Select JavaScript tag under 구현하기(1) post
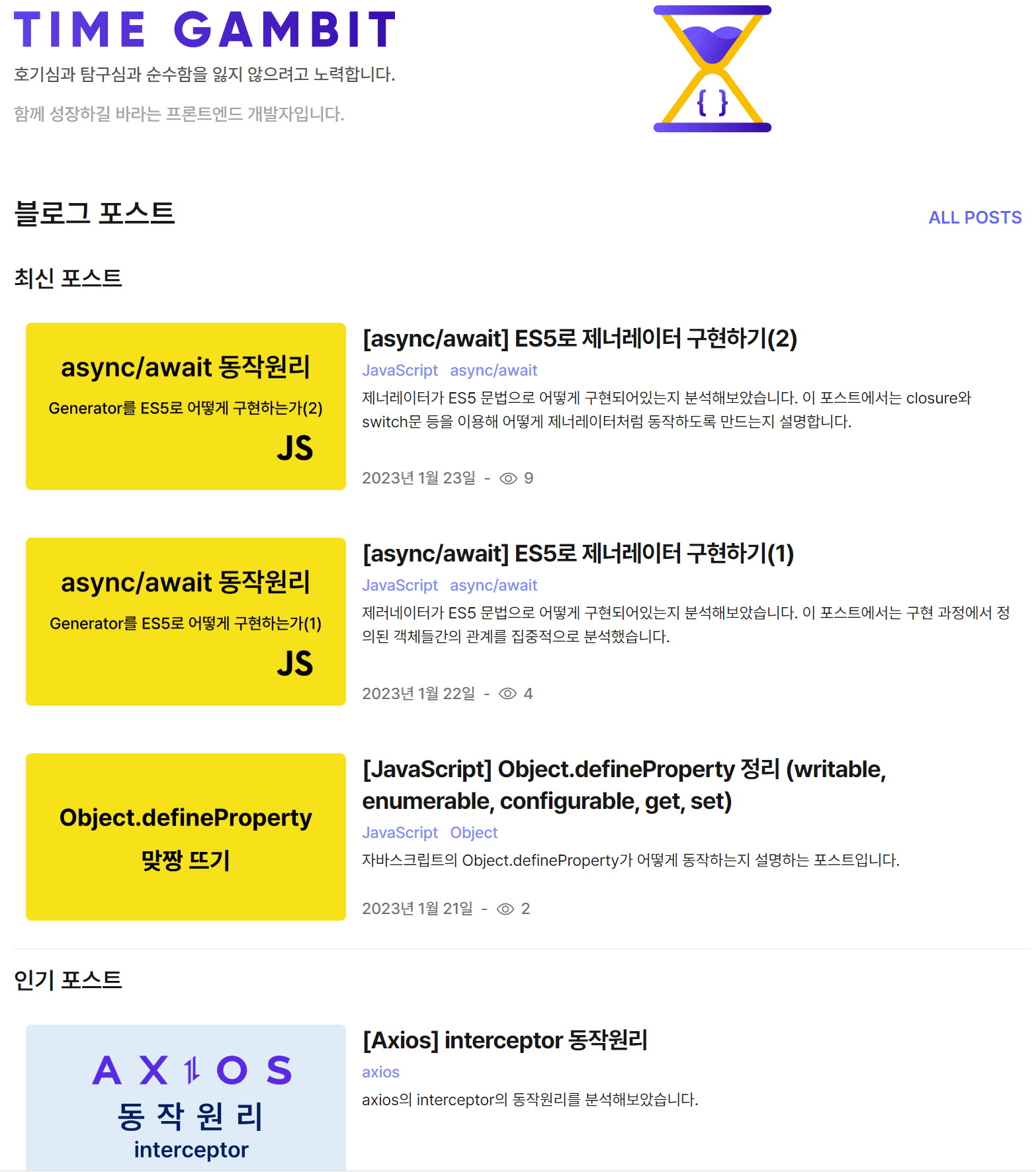This screenshot has width=1036, height=1172. (400, 585)
